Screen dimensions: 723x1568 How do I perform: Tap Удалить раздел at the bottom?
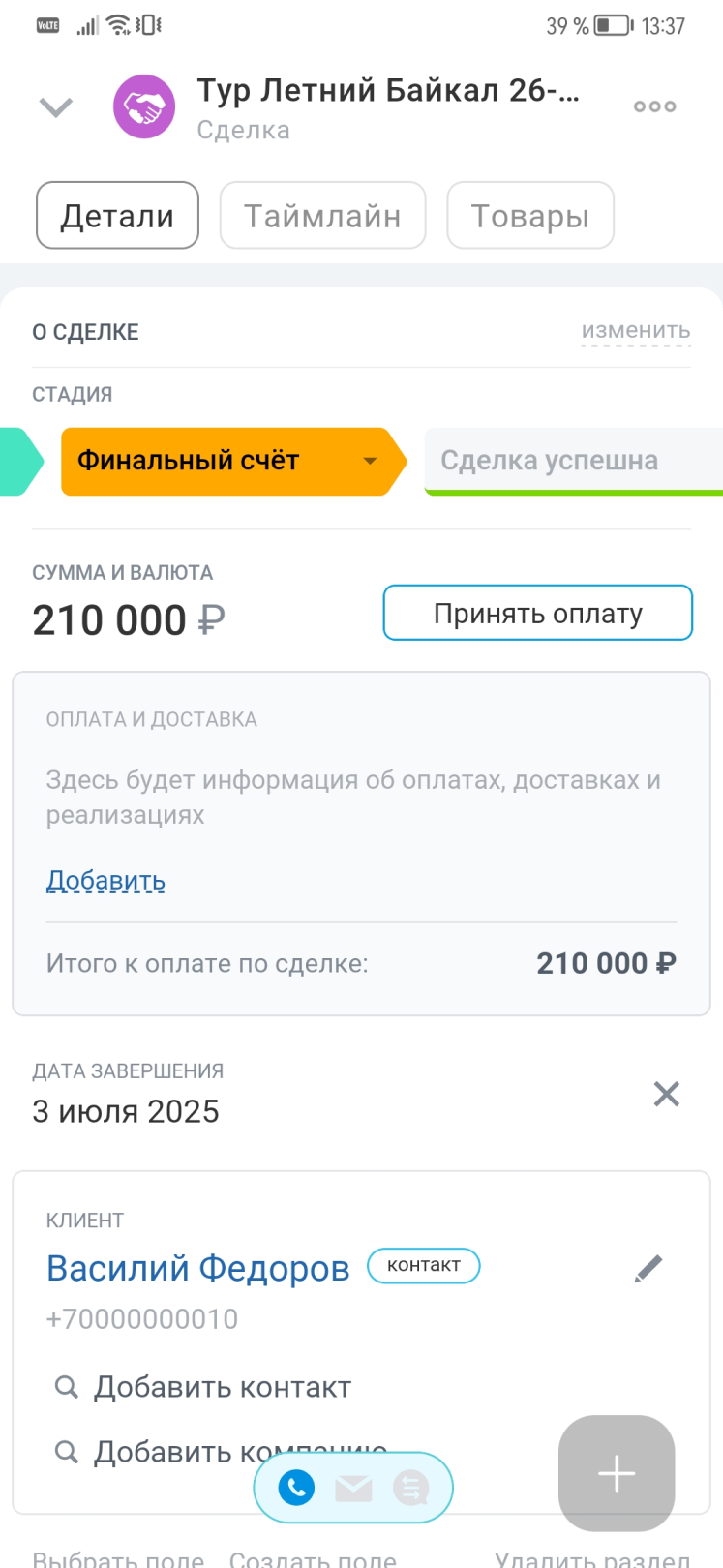point(591,1557)
